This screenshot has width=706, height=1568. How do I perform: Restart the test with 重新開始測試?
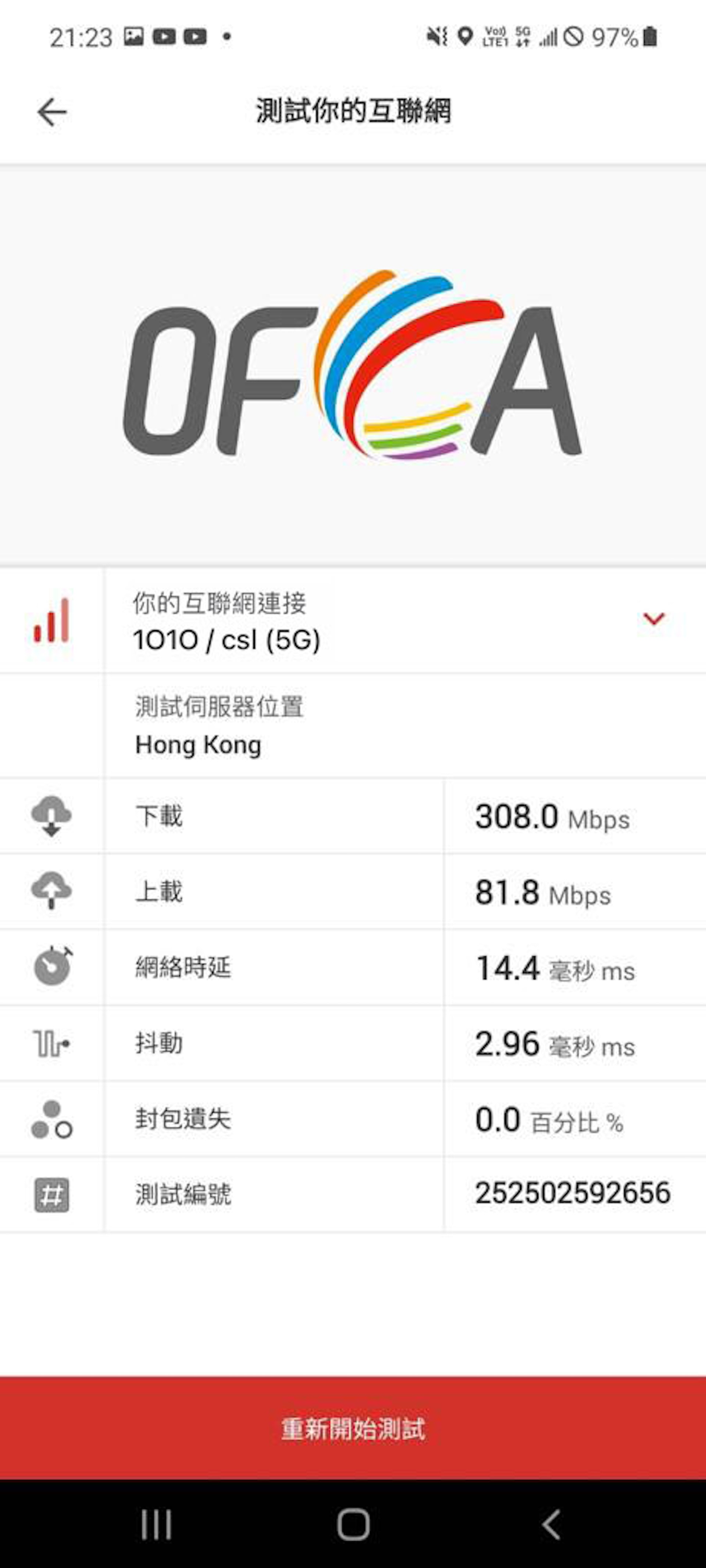(x=353, y=1428)
